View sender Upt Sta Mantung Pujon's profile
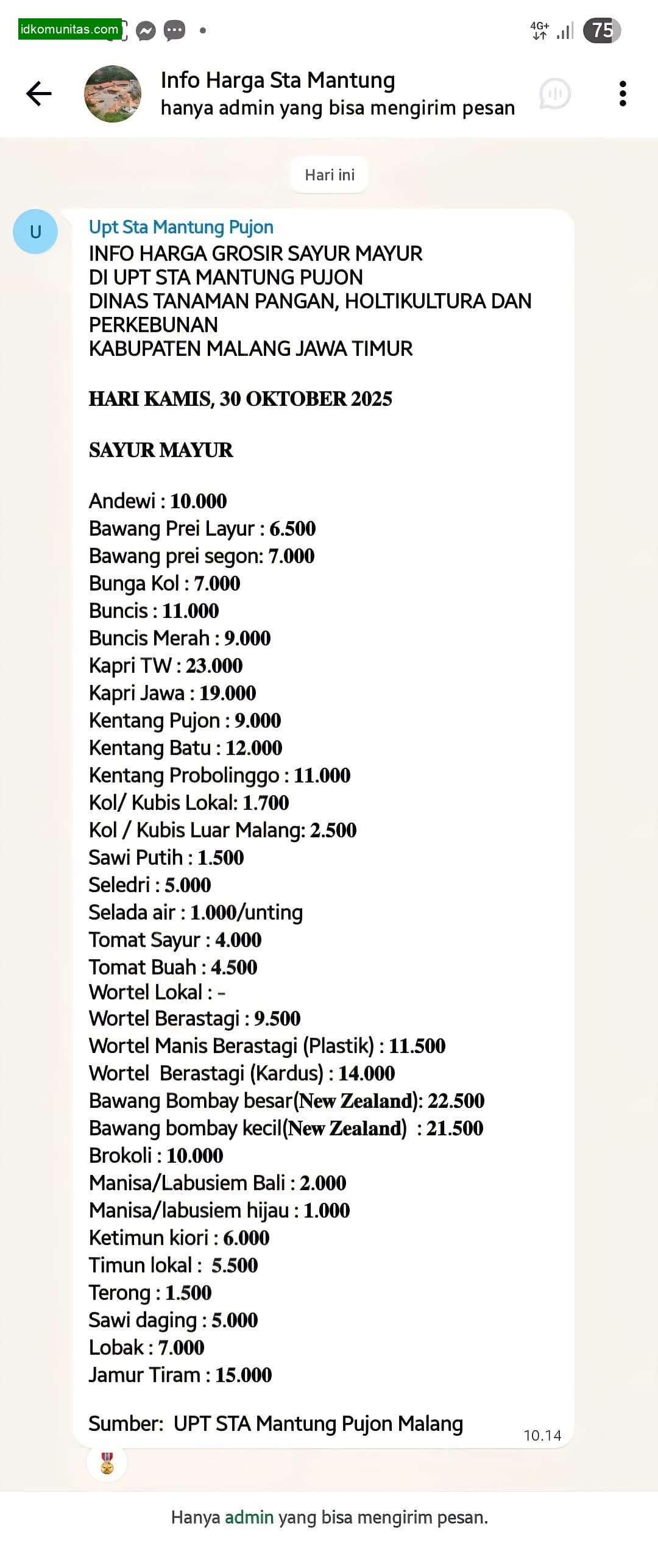658x1568 pixels. click(x=181, y=227)
